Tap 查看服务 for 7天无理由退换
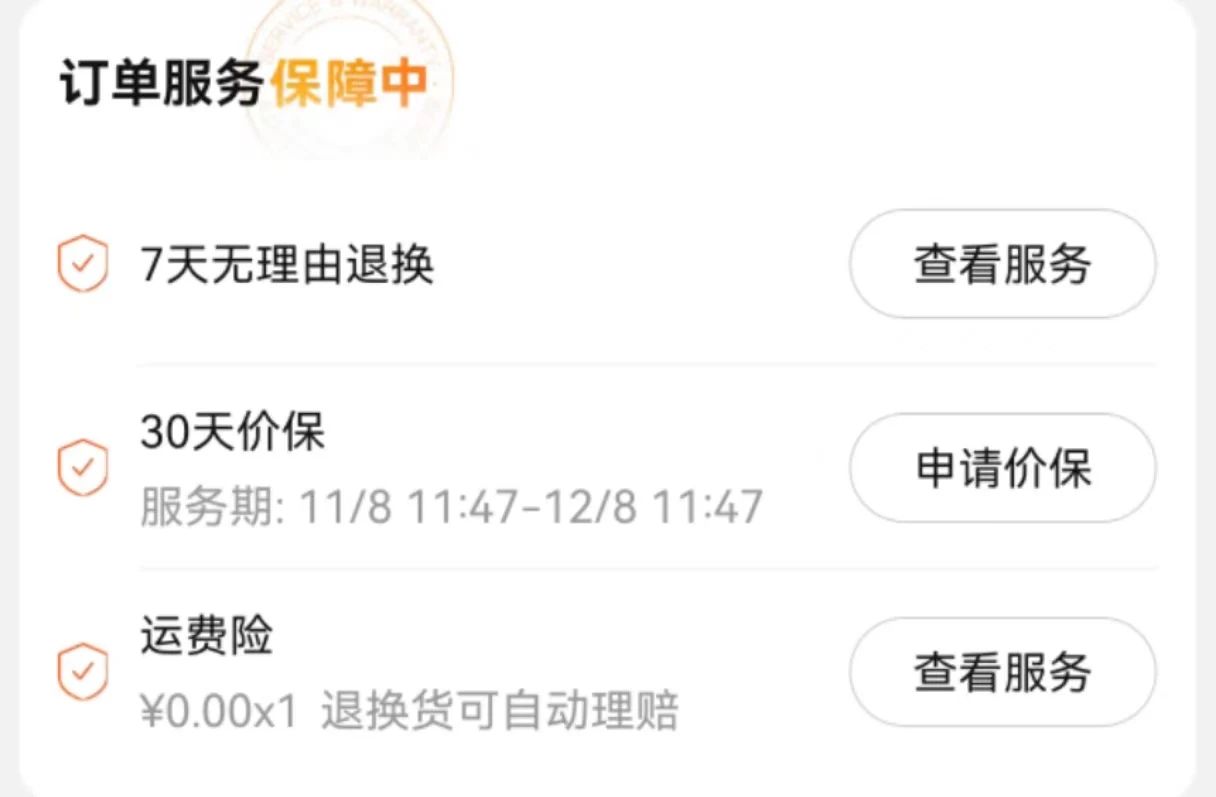 pyautogui.click(x=1002, y=265)
